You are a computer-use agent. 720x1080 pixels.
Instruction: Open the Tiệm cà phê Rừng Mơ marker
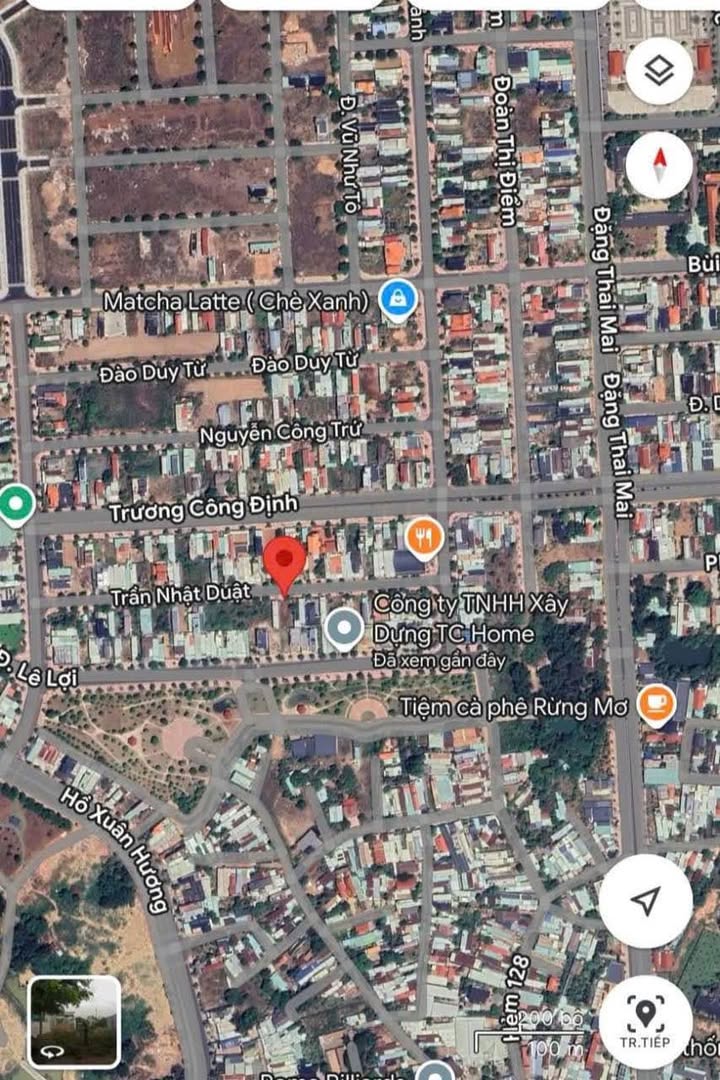coord(656,706)
